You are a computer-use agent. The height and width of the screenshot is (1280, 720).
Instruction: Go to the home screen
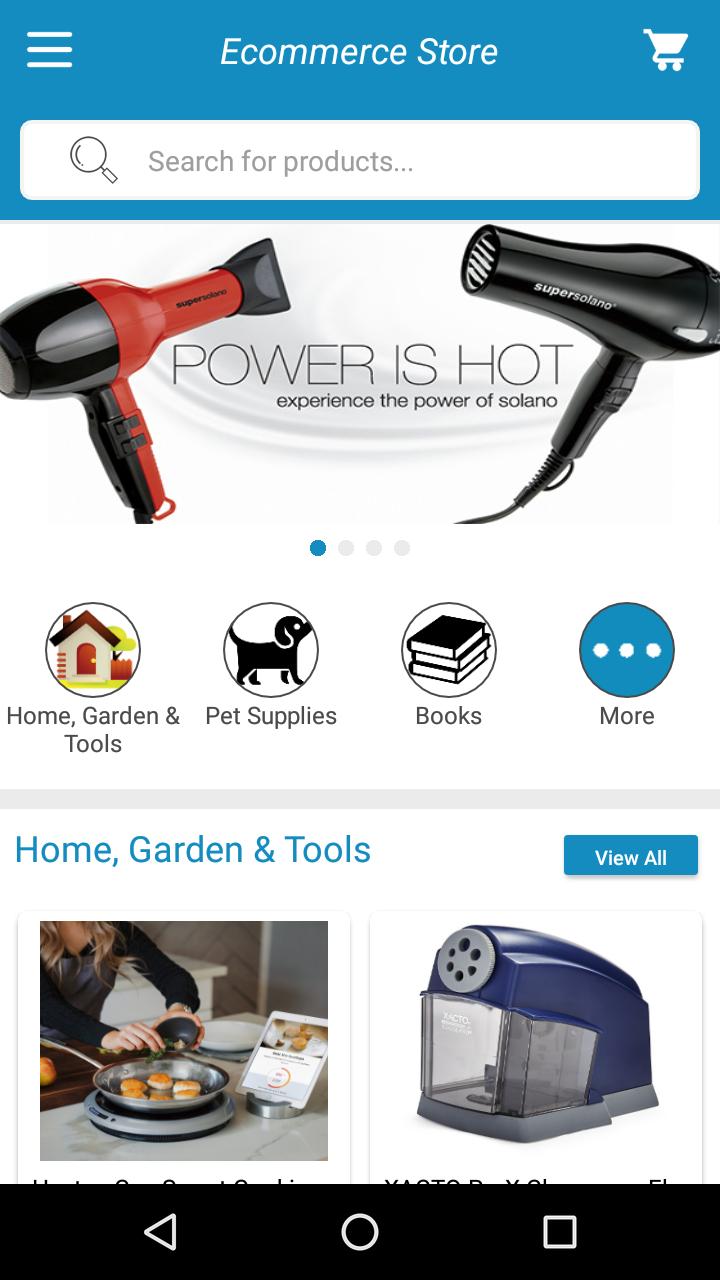click(x=360, y=1232)
